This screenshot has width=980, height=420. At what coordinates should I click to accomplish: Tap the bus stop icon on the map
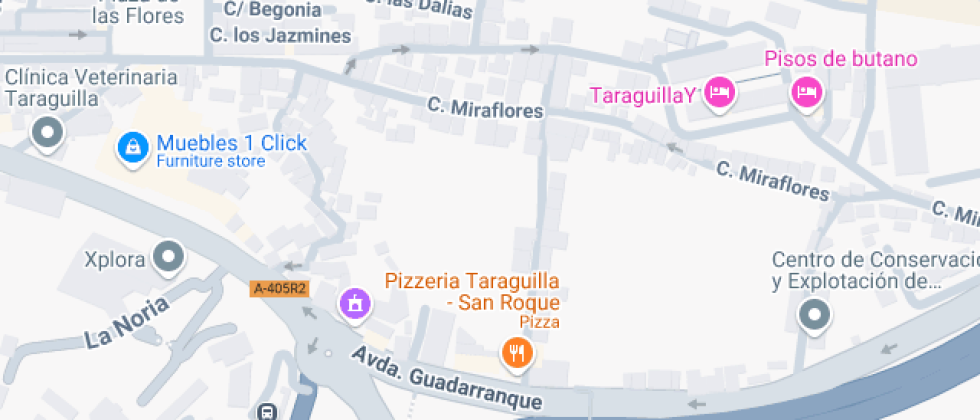(x=267, y=411)
